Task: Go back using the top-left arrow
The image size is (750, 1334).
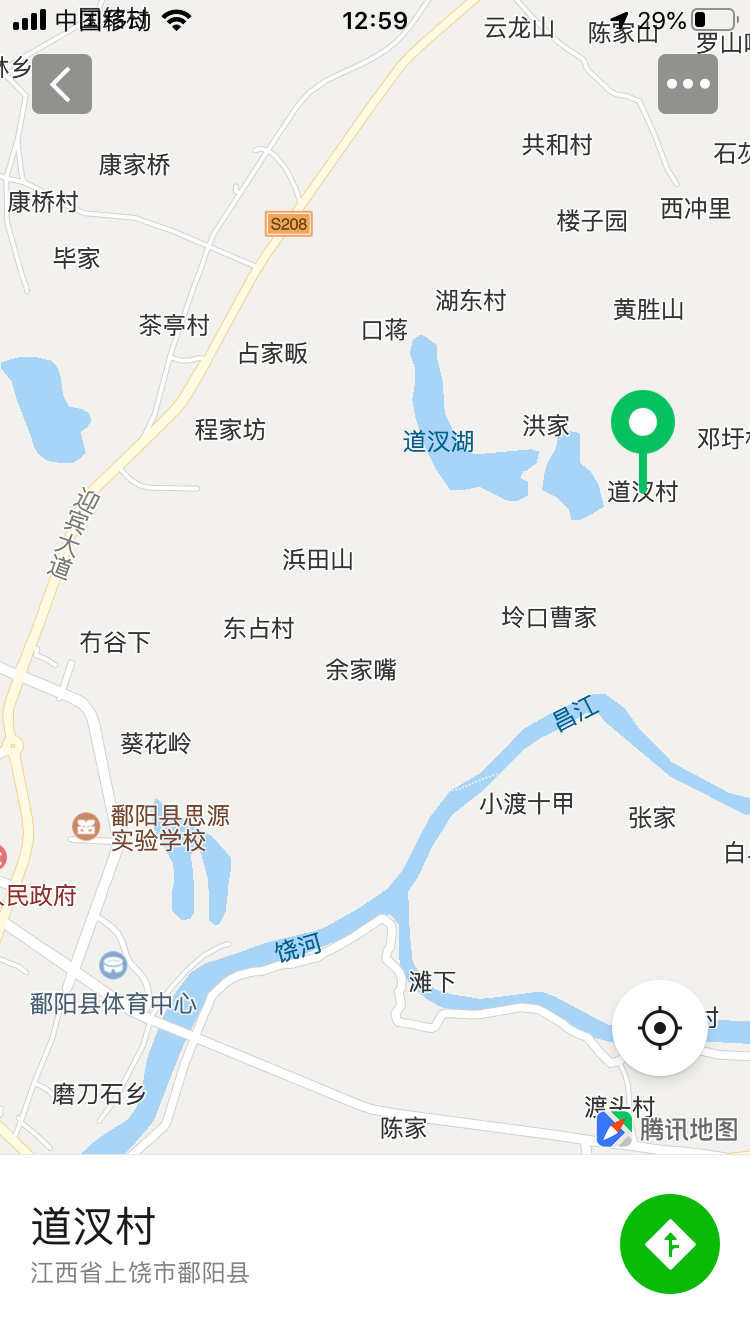Action: pos(62,84)
